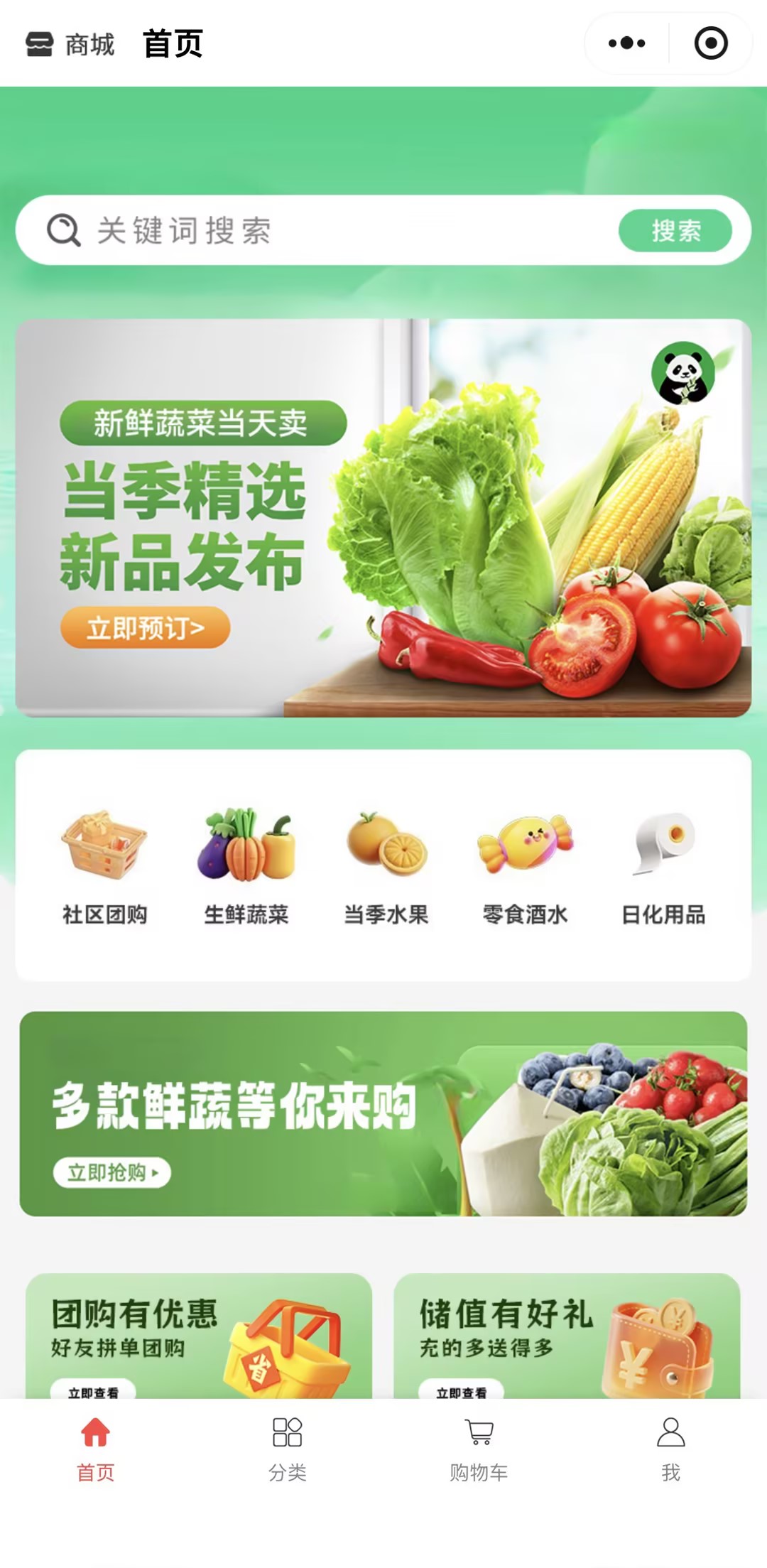Image resolution: width=767 pixels, height=1568 pixels.
Task: Tap 立即抢购 on the 多款鲜蔬 banner
Action: (112, 1172)
